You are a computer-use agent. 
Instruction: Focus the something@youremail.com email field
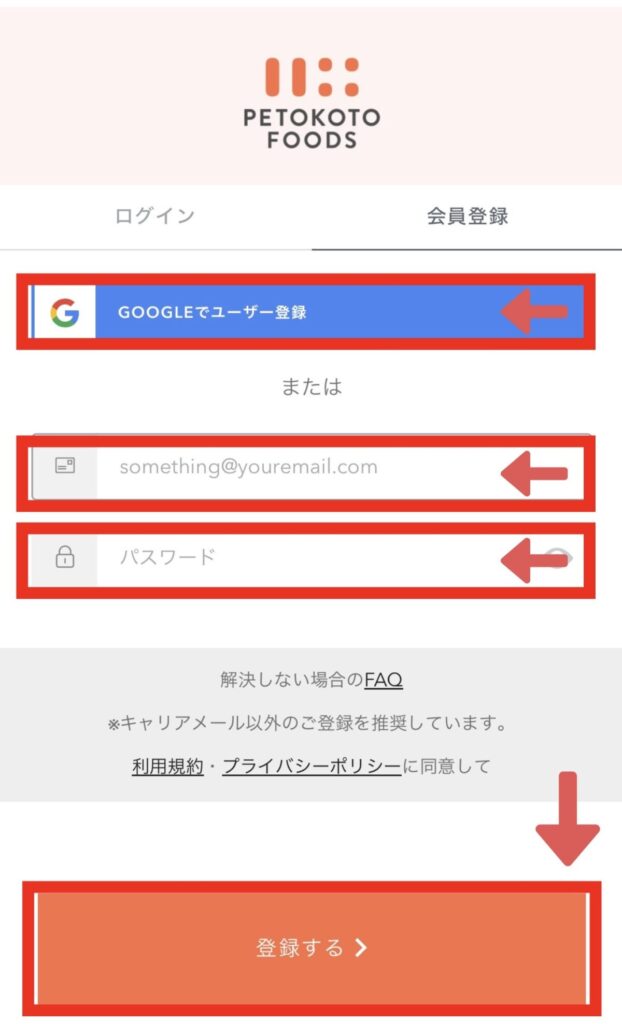click(306, 468)
